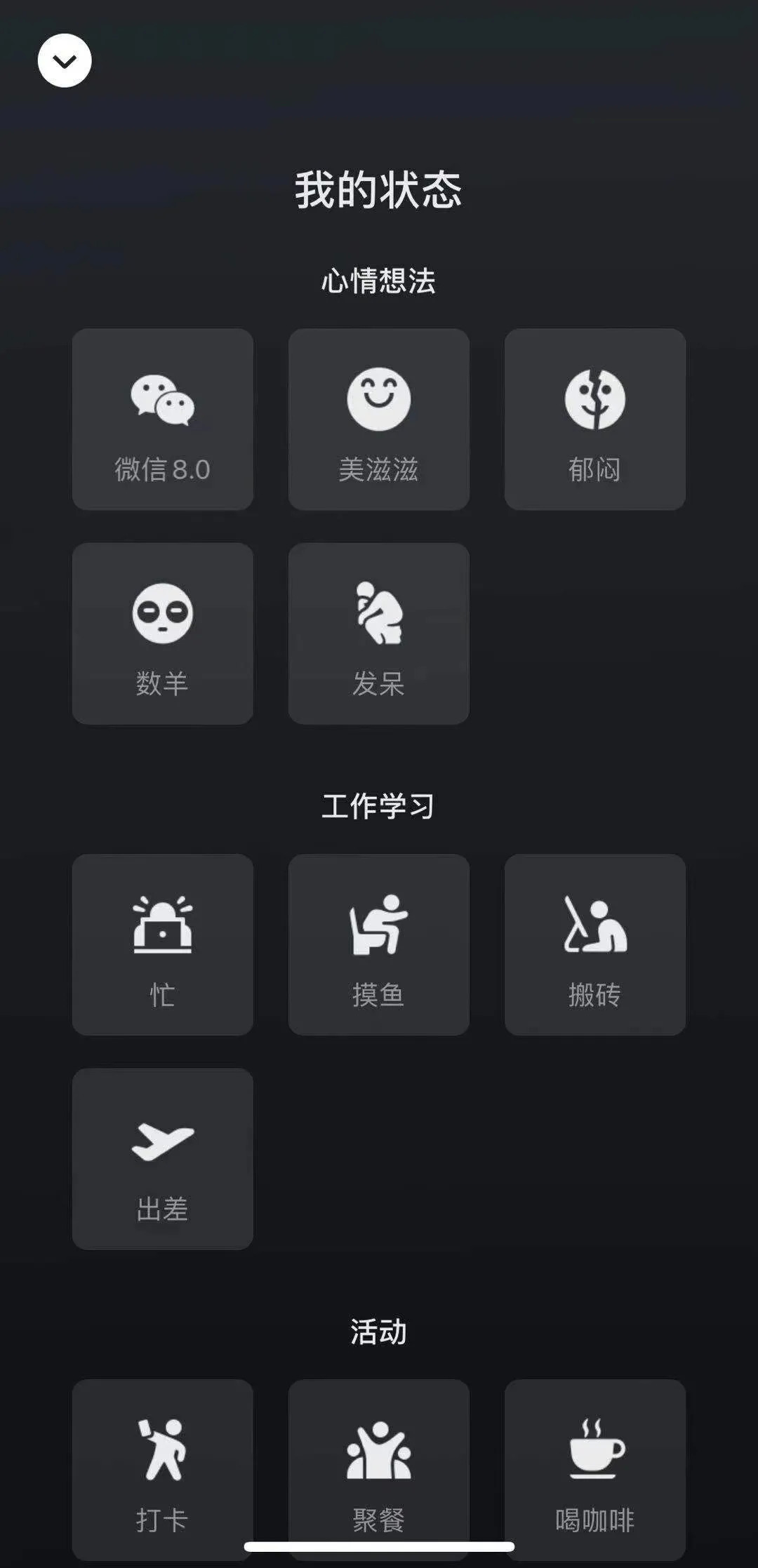Choose the 喝咖啡 status

pos(594,1468)
